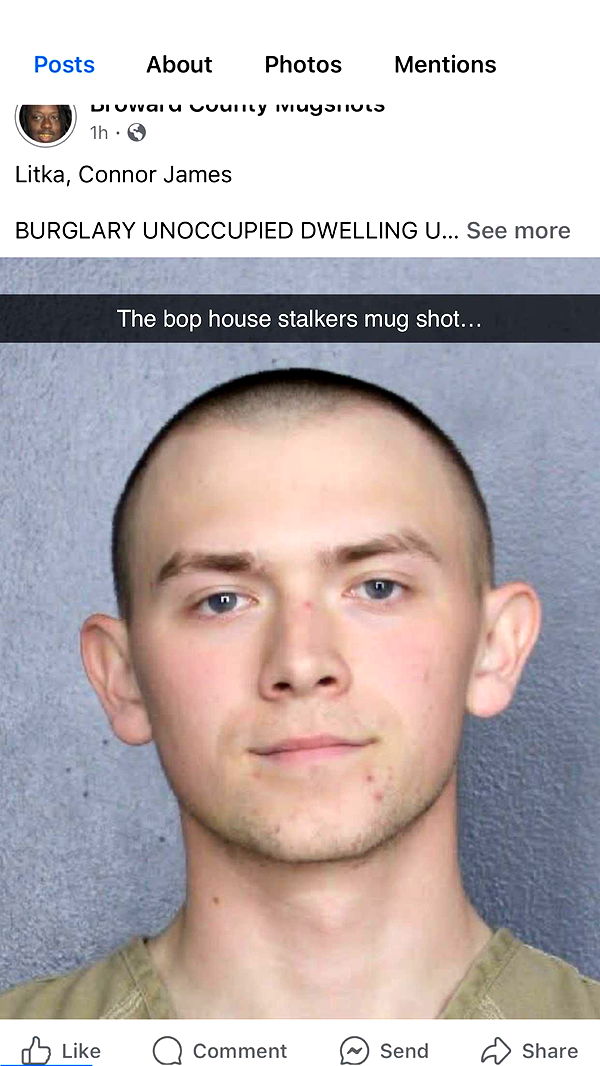Switch to the Photos tab

[303, 65]
